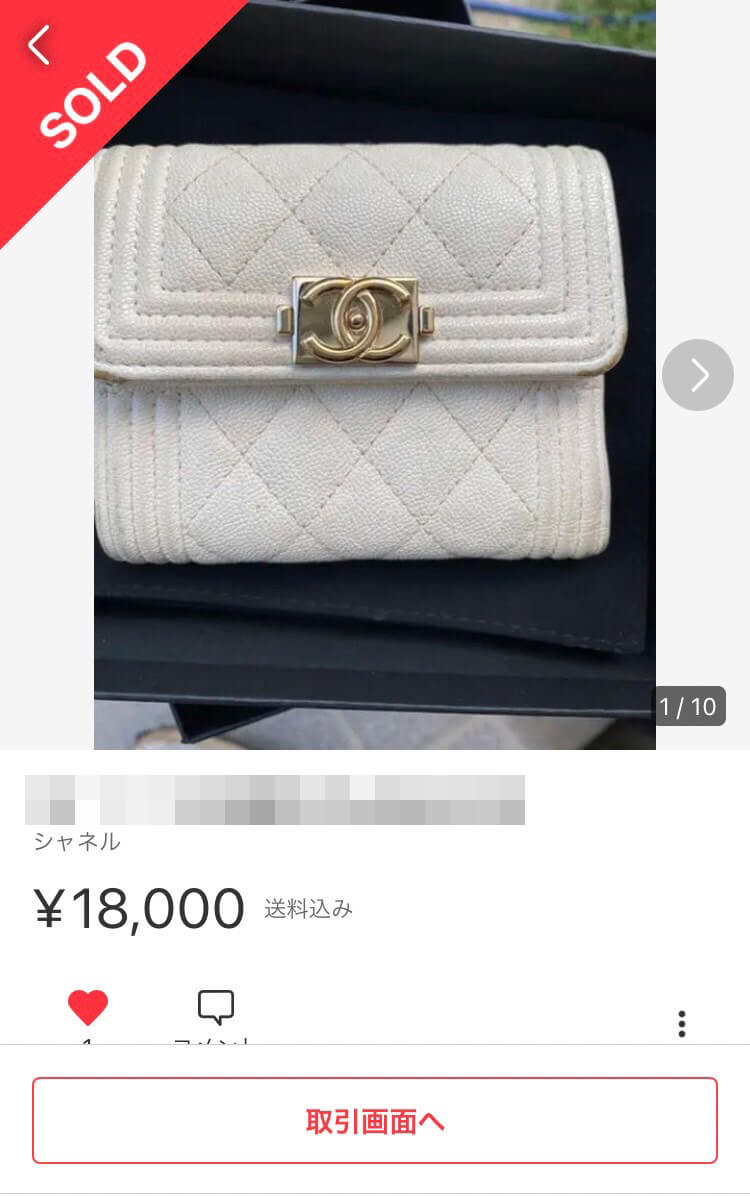The height and width of the screenshot is (1196, 750).
Task: Like this item with the heart
Action: coord(88,1007)
